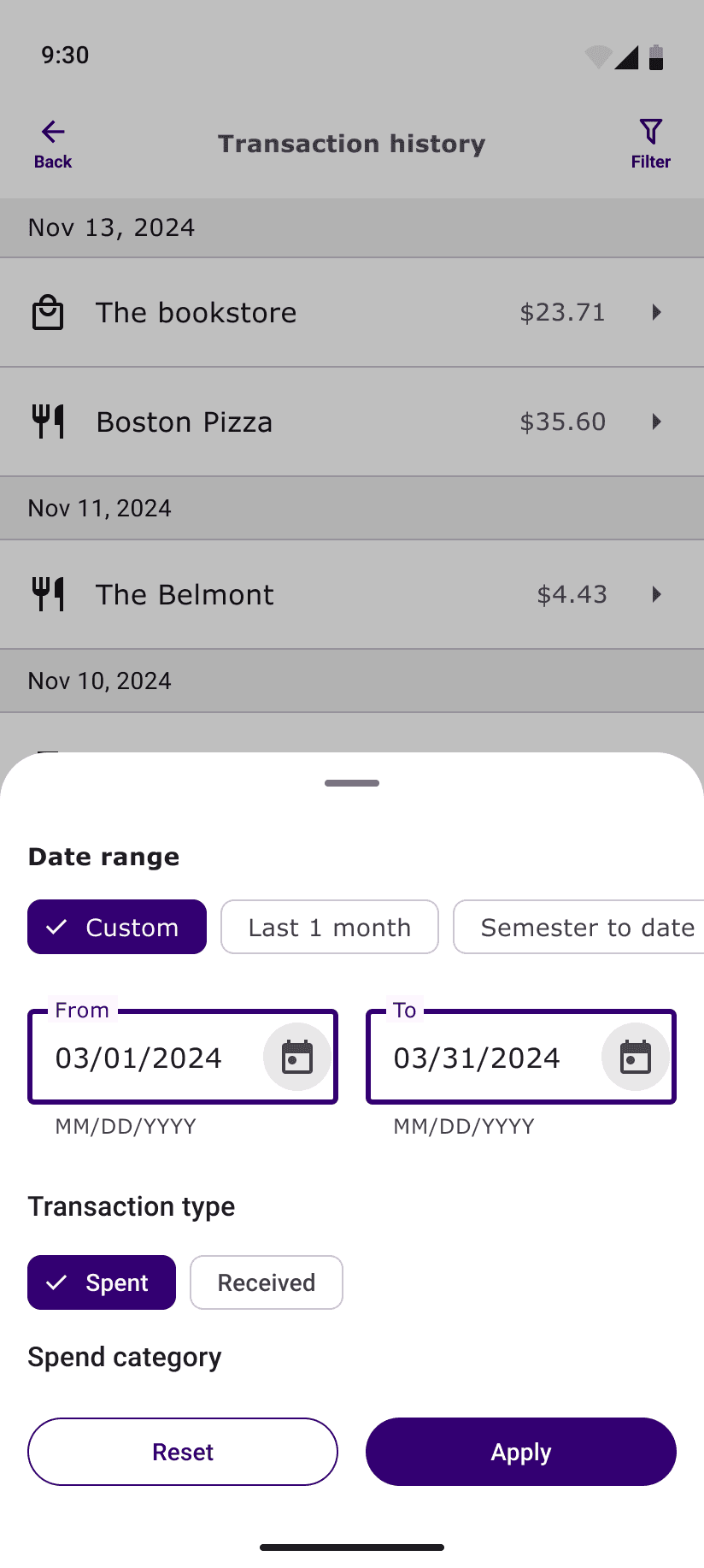Click the From date input field
704x1568 pixels.
[154, 1057]
